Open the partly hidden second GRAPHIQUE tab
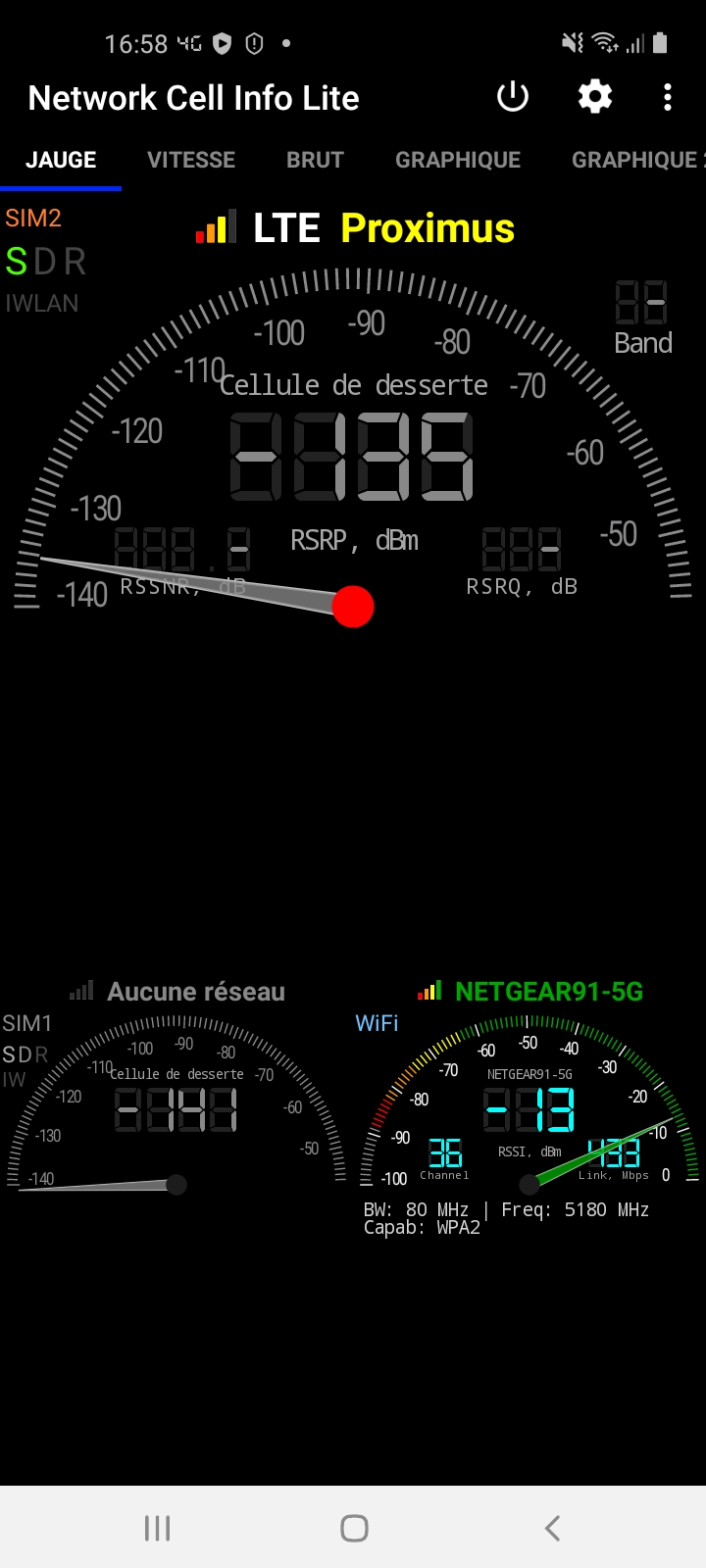The width and height of the screenshot is (706, 1568). pyautogui.click(x=637, y=160)
